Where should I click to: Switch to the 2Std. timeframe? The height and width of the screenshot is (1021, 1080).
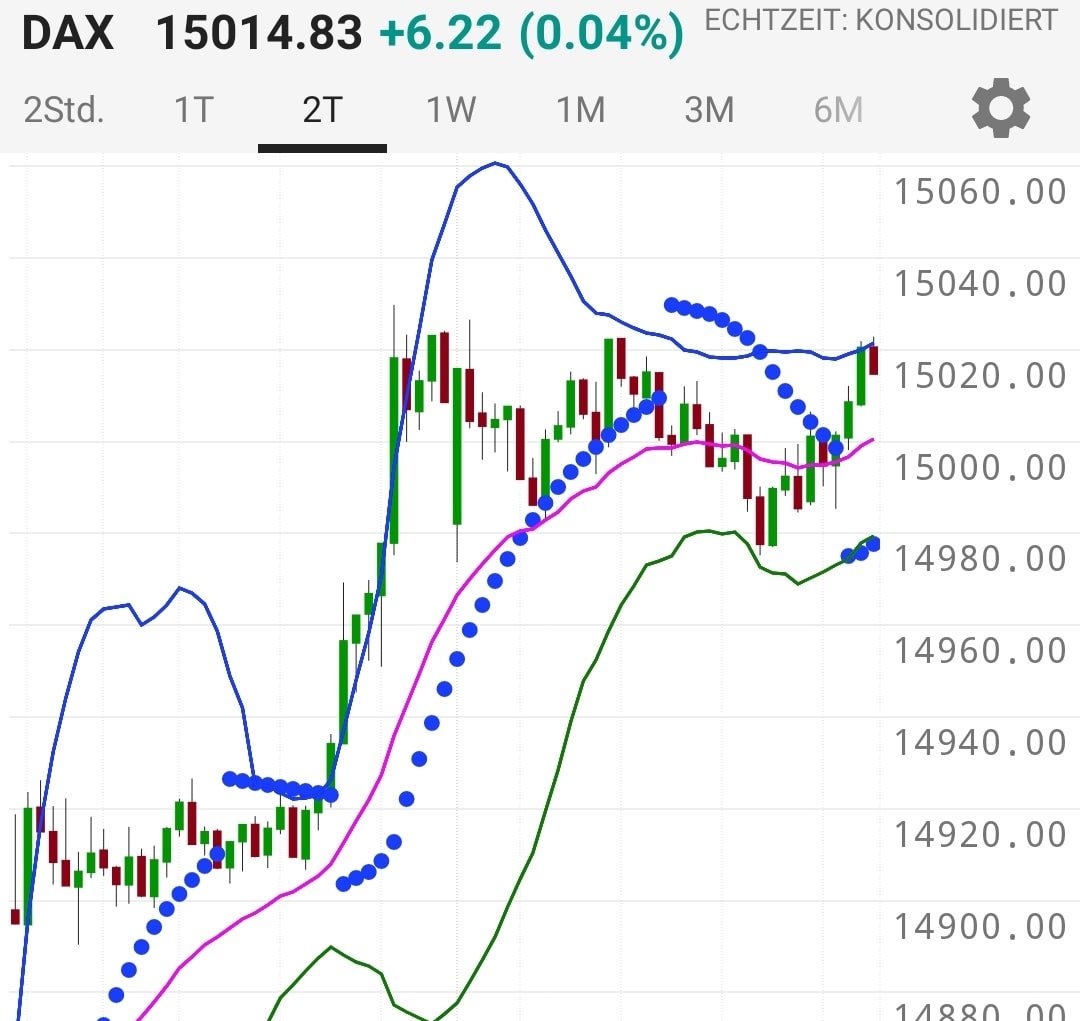(64, 110)
